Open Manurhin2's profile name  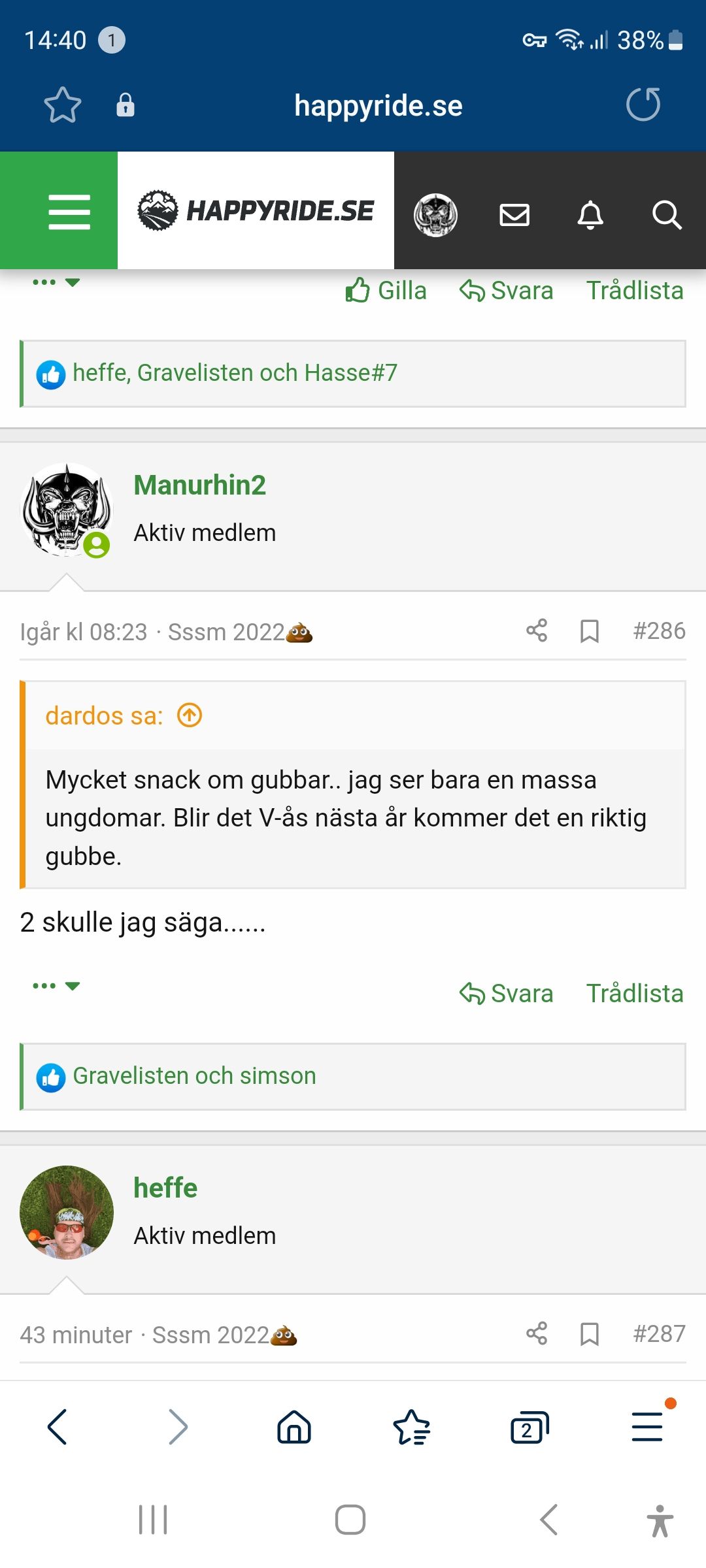coord(199,485)
